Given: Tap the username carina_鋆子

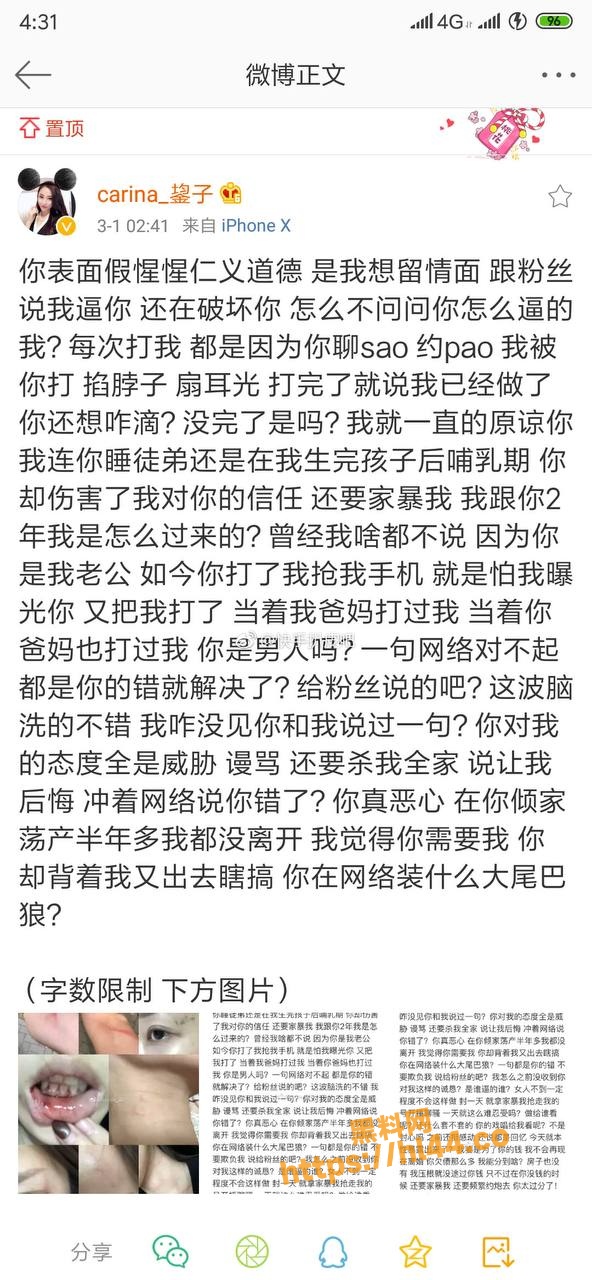Looking at the screenshot, I should pos(154,194).
